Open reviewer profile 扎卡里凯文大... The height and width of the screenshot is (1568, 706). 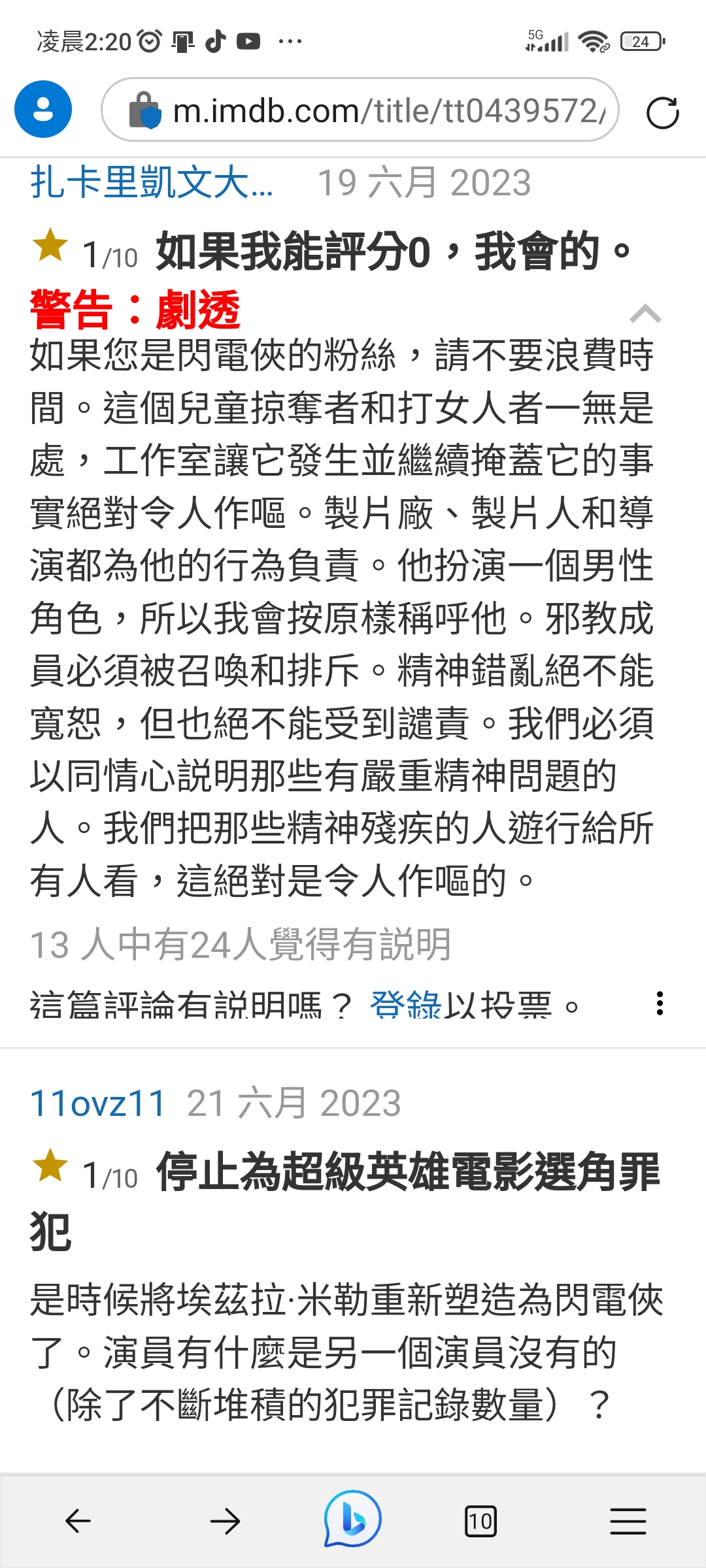click(x=152, y=182)
